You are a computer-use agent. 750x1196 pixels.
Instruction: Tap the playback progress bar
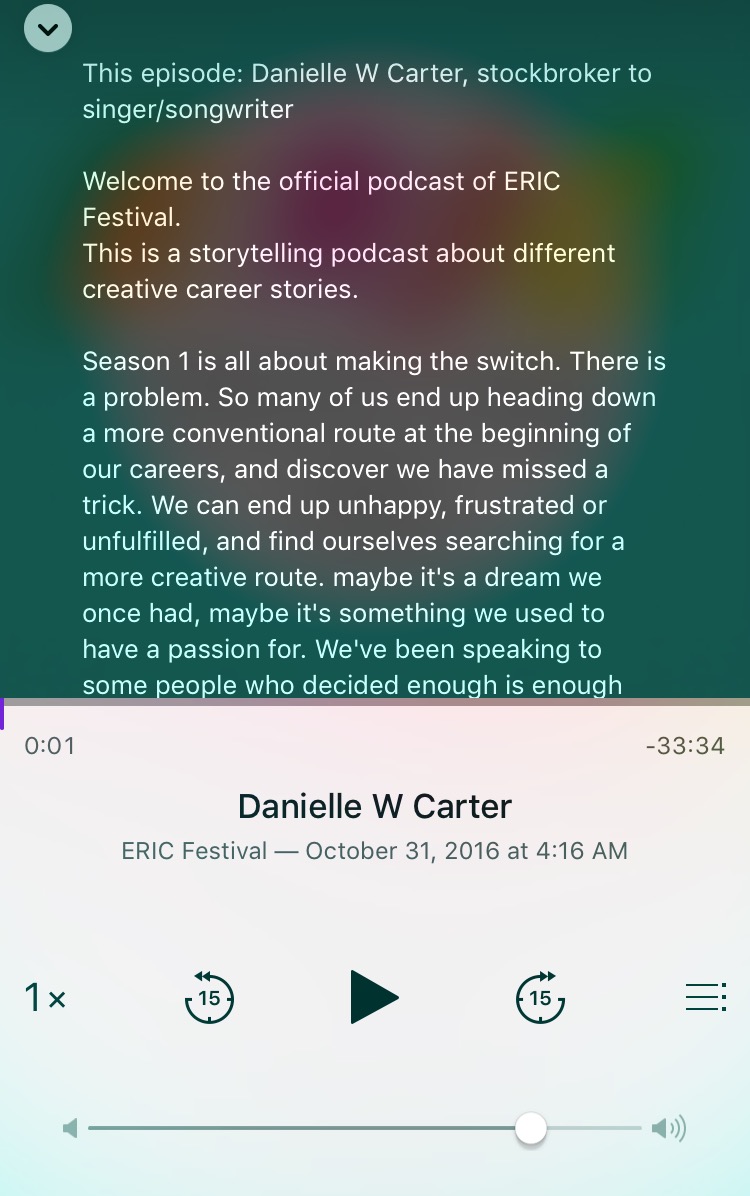click(375, 702)
